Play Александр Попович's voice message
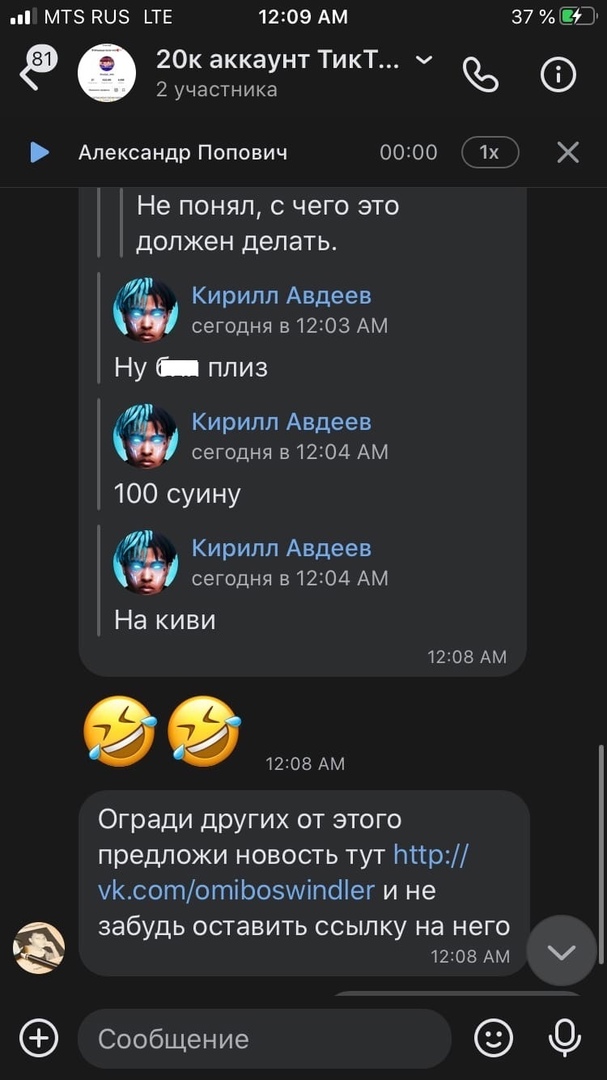 point(39,152)
